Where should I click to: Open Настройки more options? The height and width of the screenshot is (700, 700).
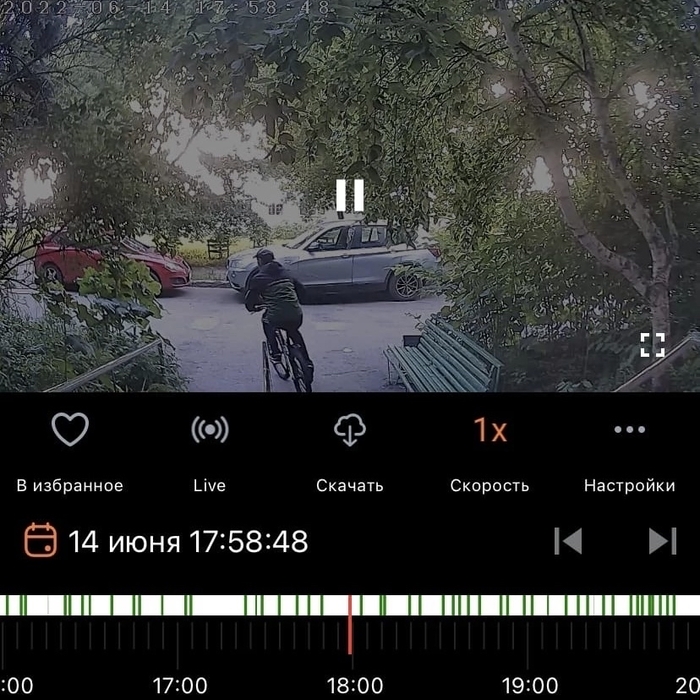click(629, 430)
